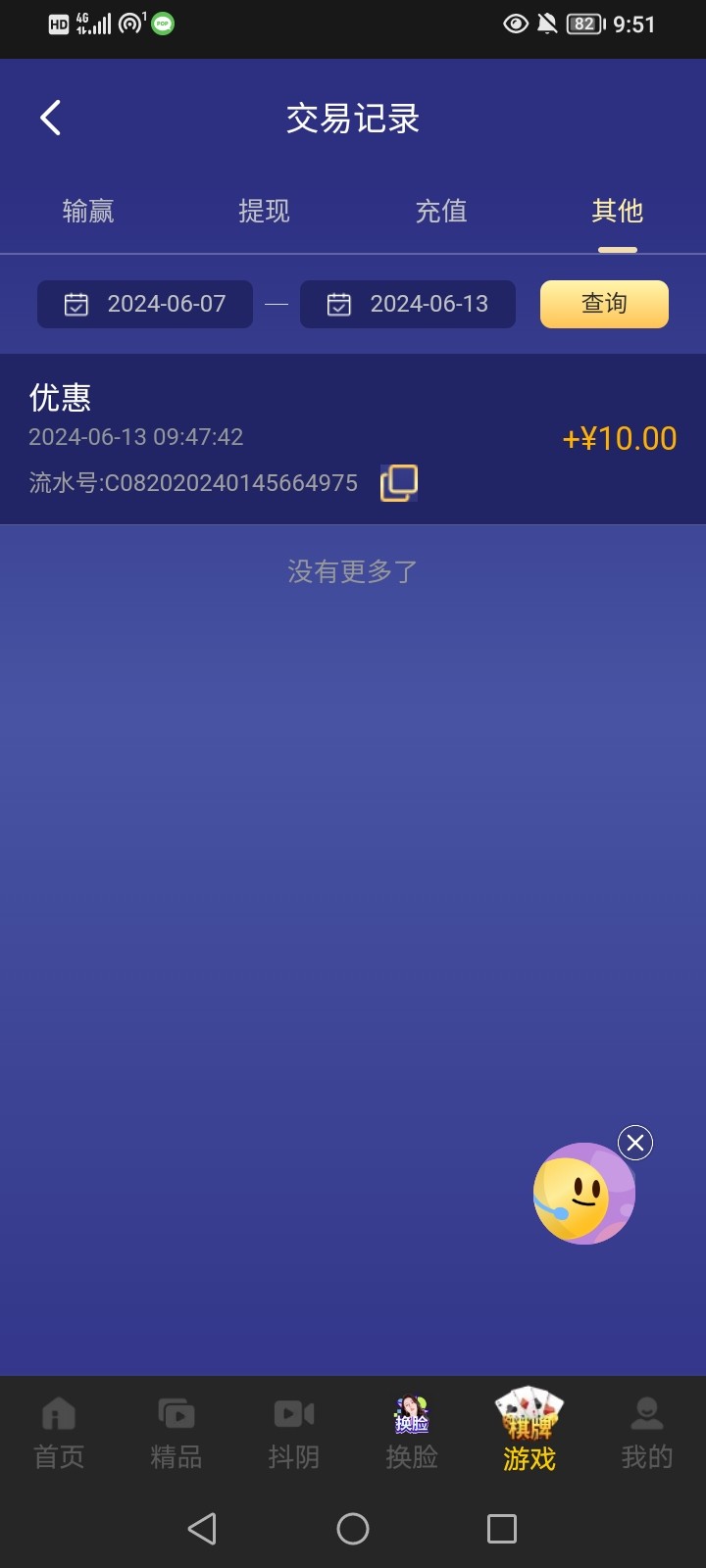706x1568 pixels.
Task: Open the 抖阴 bottom tab
Action: (x=294, y=1434)
